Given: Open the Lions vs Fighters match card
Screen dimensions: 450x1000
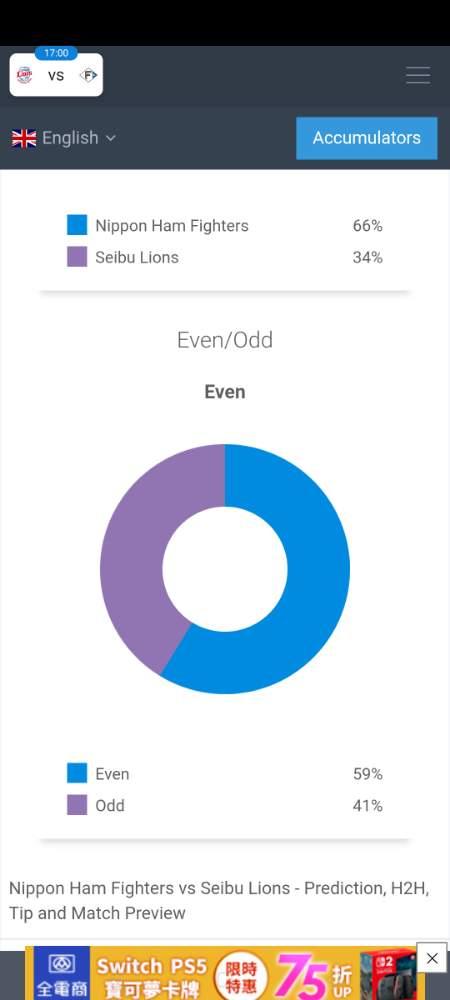Looking at the screenshot, I should [56, 75].
